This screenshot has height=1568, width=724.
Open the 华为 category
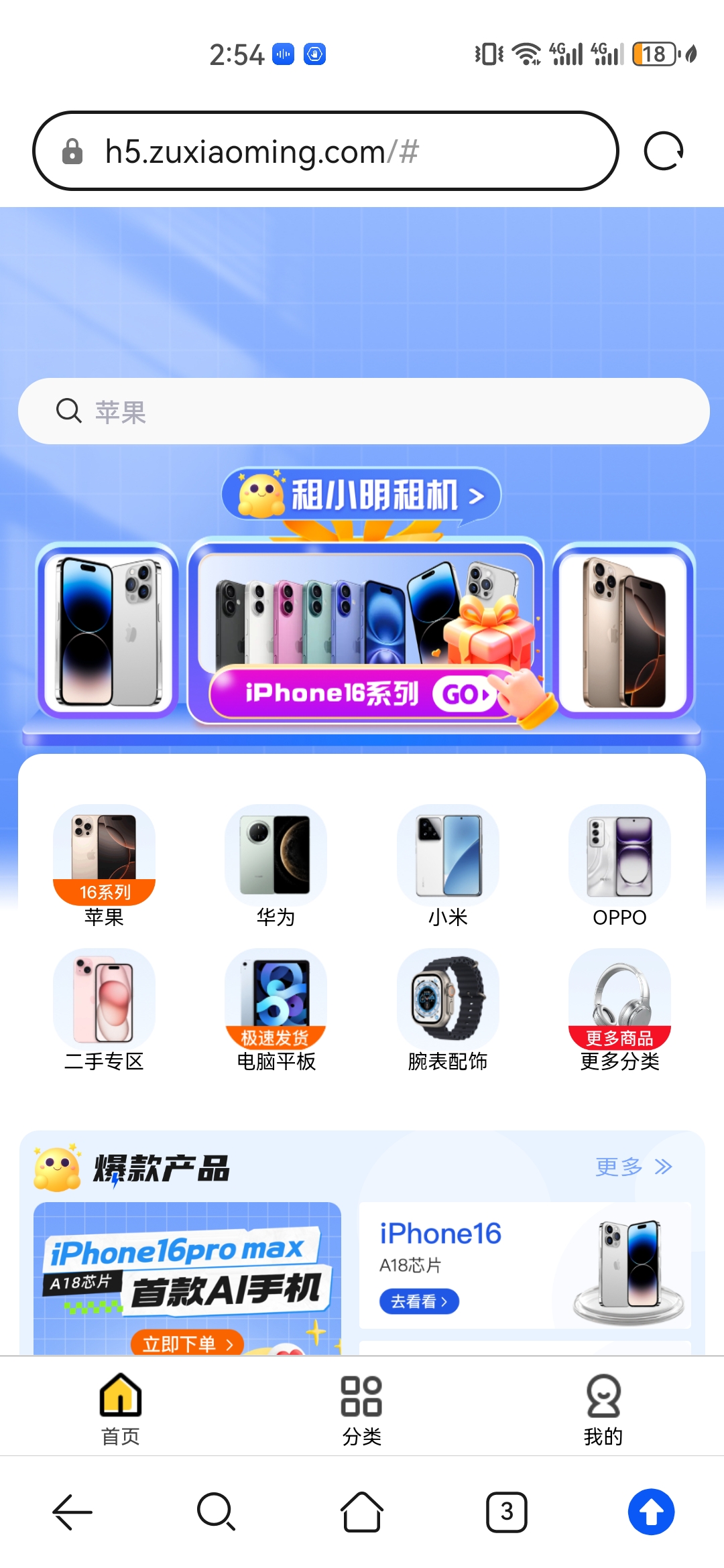pyautogui.click(x=276, y=866)
